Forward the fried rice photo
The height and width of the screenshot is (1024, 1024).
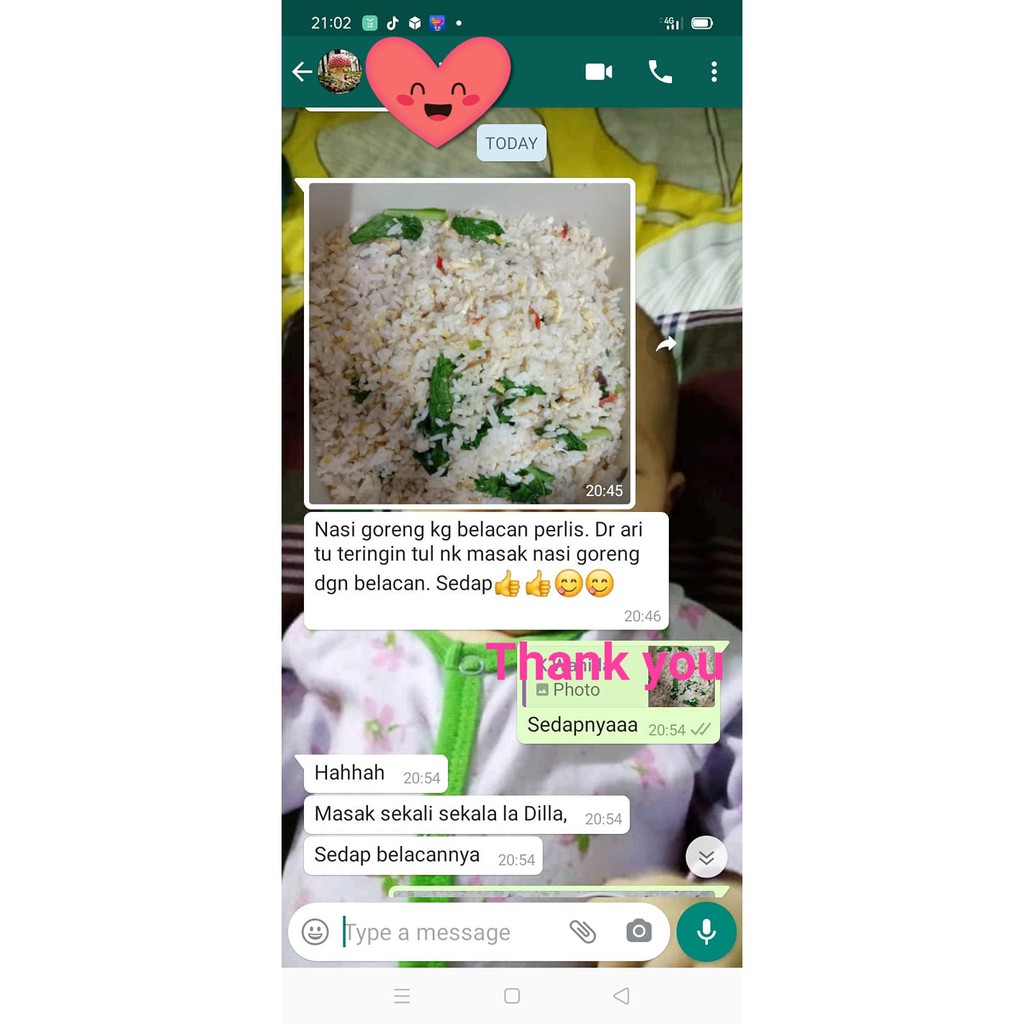[x=666, y=344]
